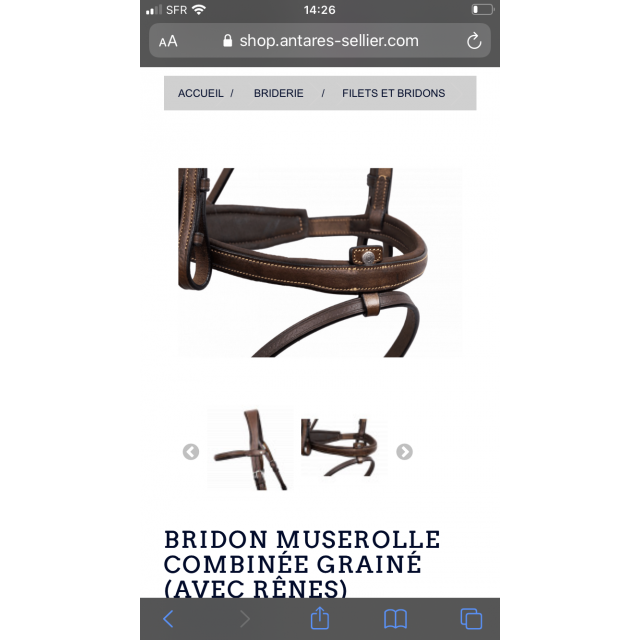Select the noseband close-up thumbnail image
The width and height of the screenshot is (640, 640).
(x=340, y=447)
